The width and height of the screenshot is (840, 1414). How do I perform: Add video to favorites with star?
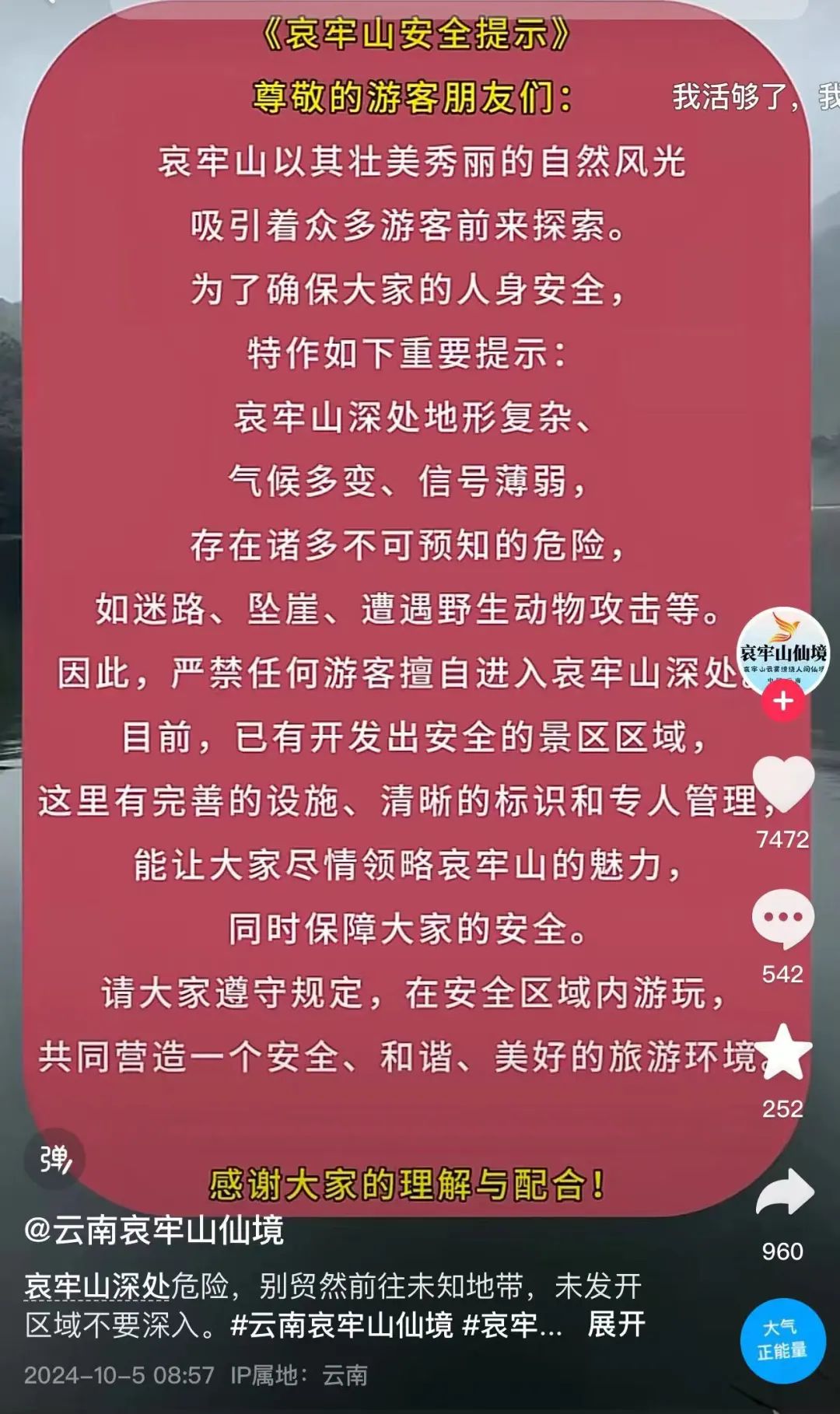click(782, 1052)
